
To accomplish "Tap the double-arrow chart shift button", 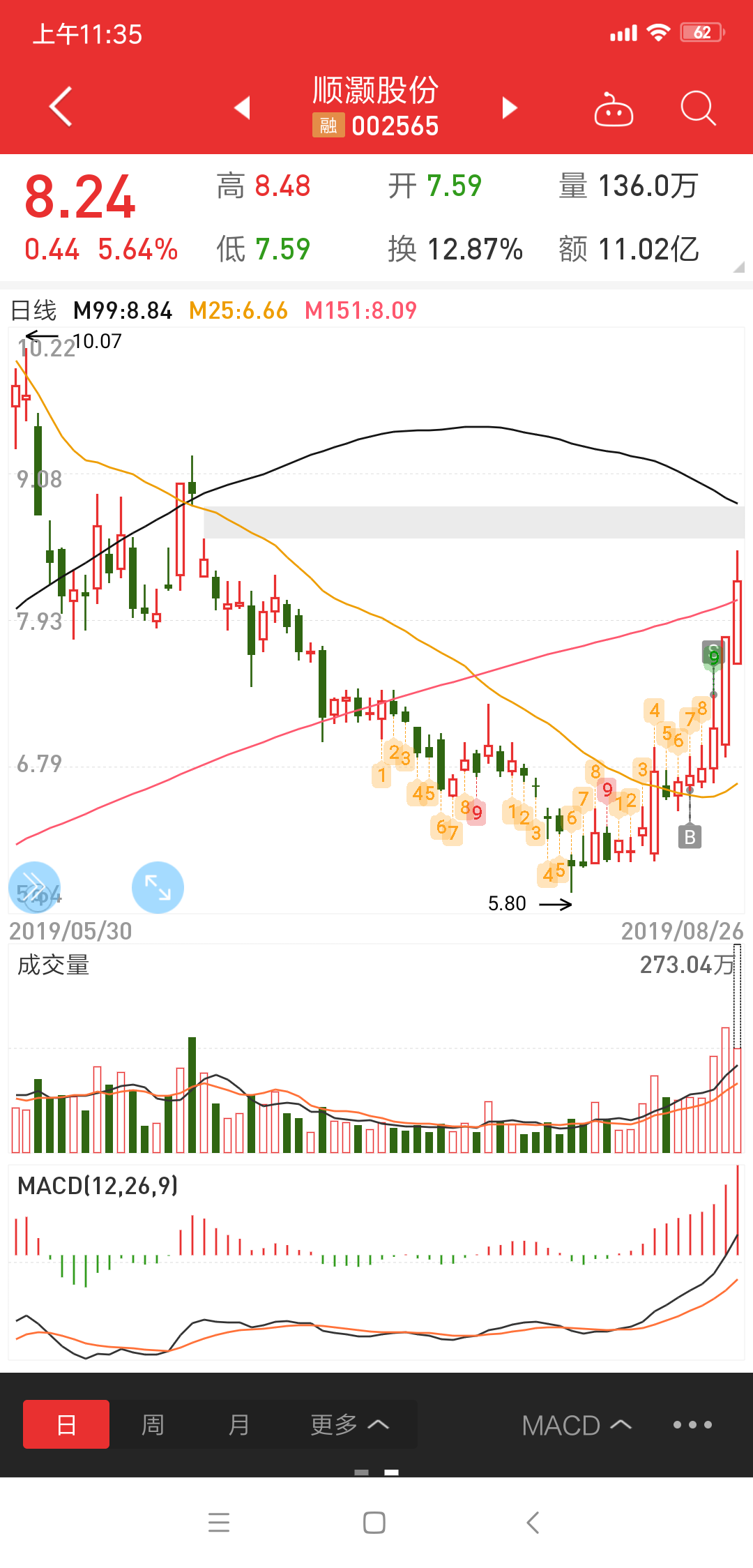I will click(34, 887).
